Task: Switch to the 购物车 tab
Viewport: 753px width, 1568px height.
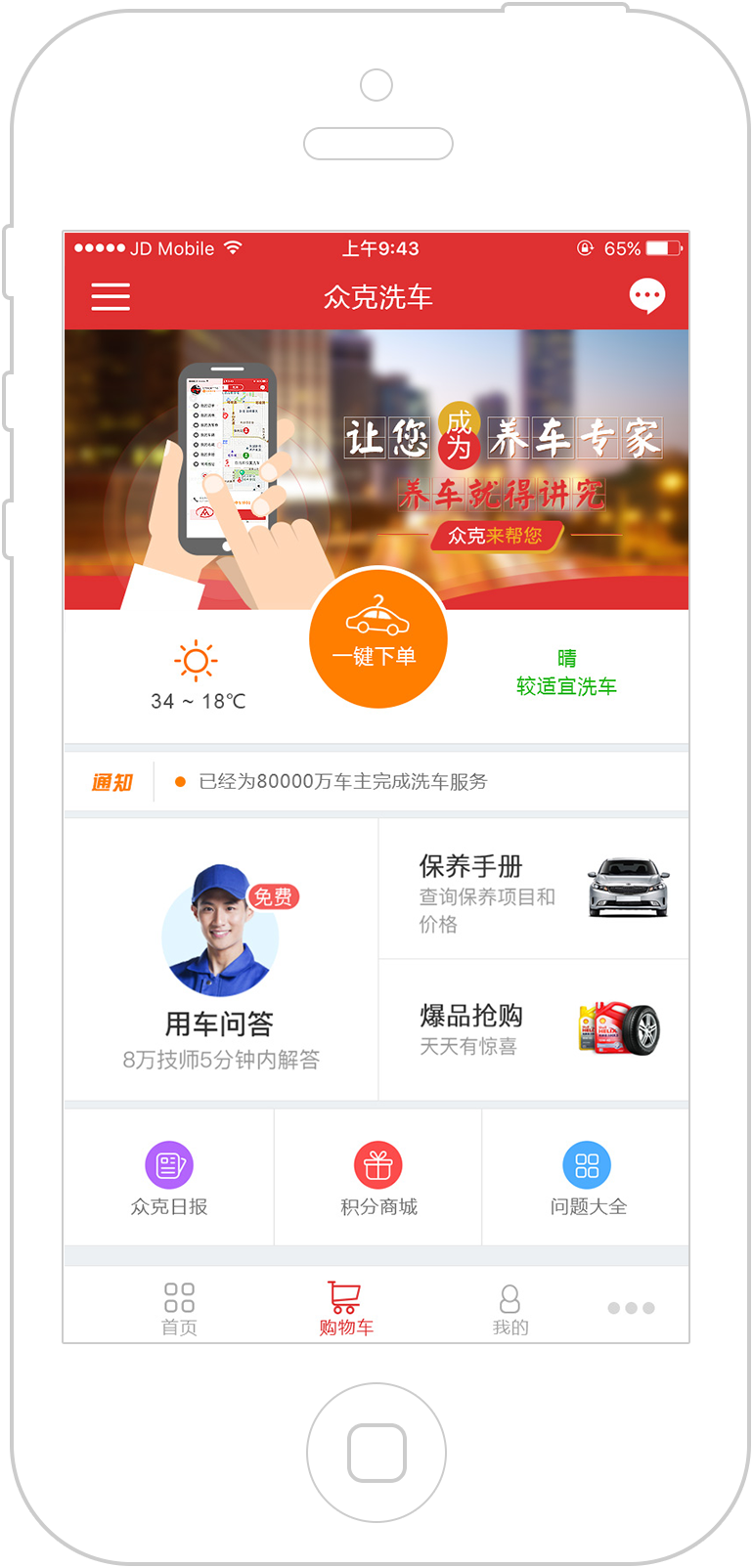Action: 345,1308
